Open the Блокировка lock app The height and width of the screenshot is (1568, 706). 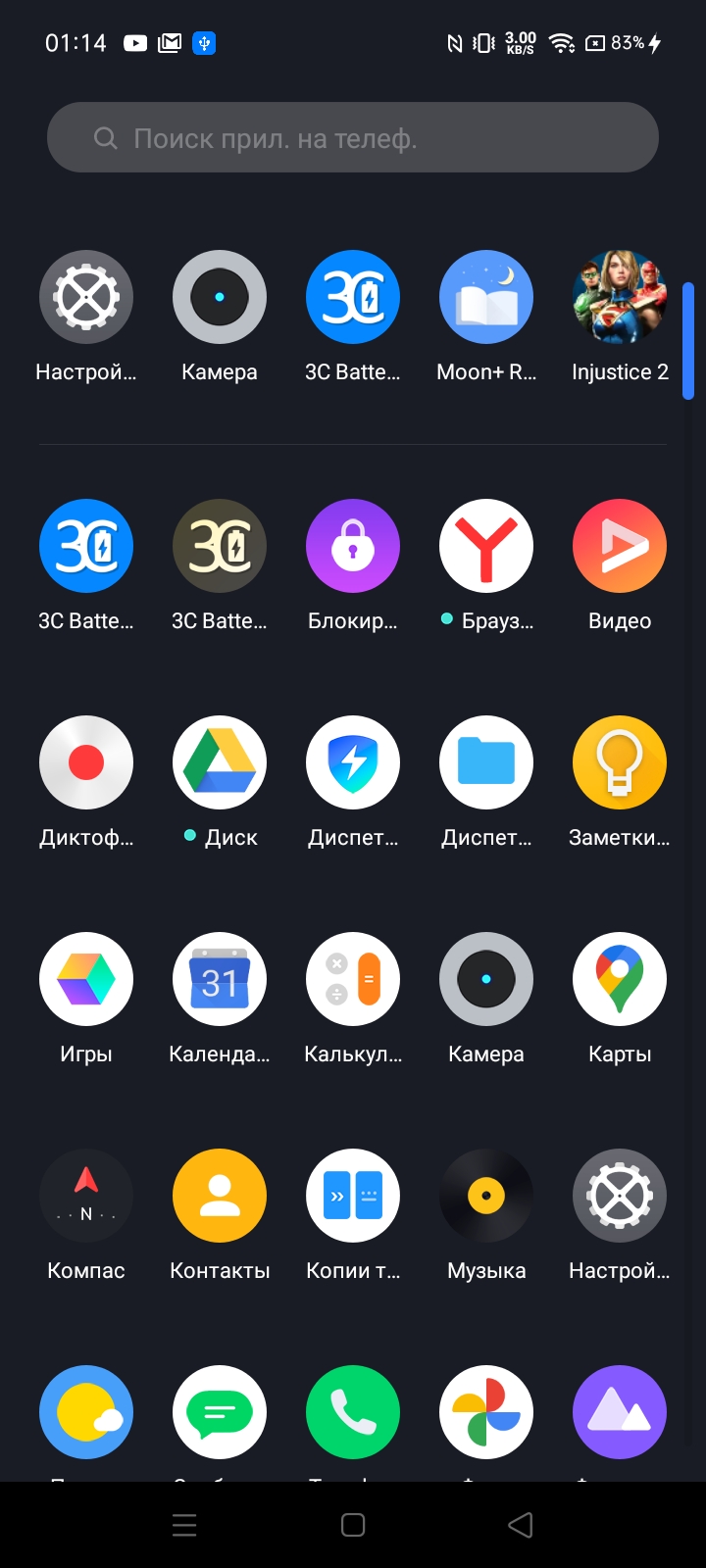353,546
